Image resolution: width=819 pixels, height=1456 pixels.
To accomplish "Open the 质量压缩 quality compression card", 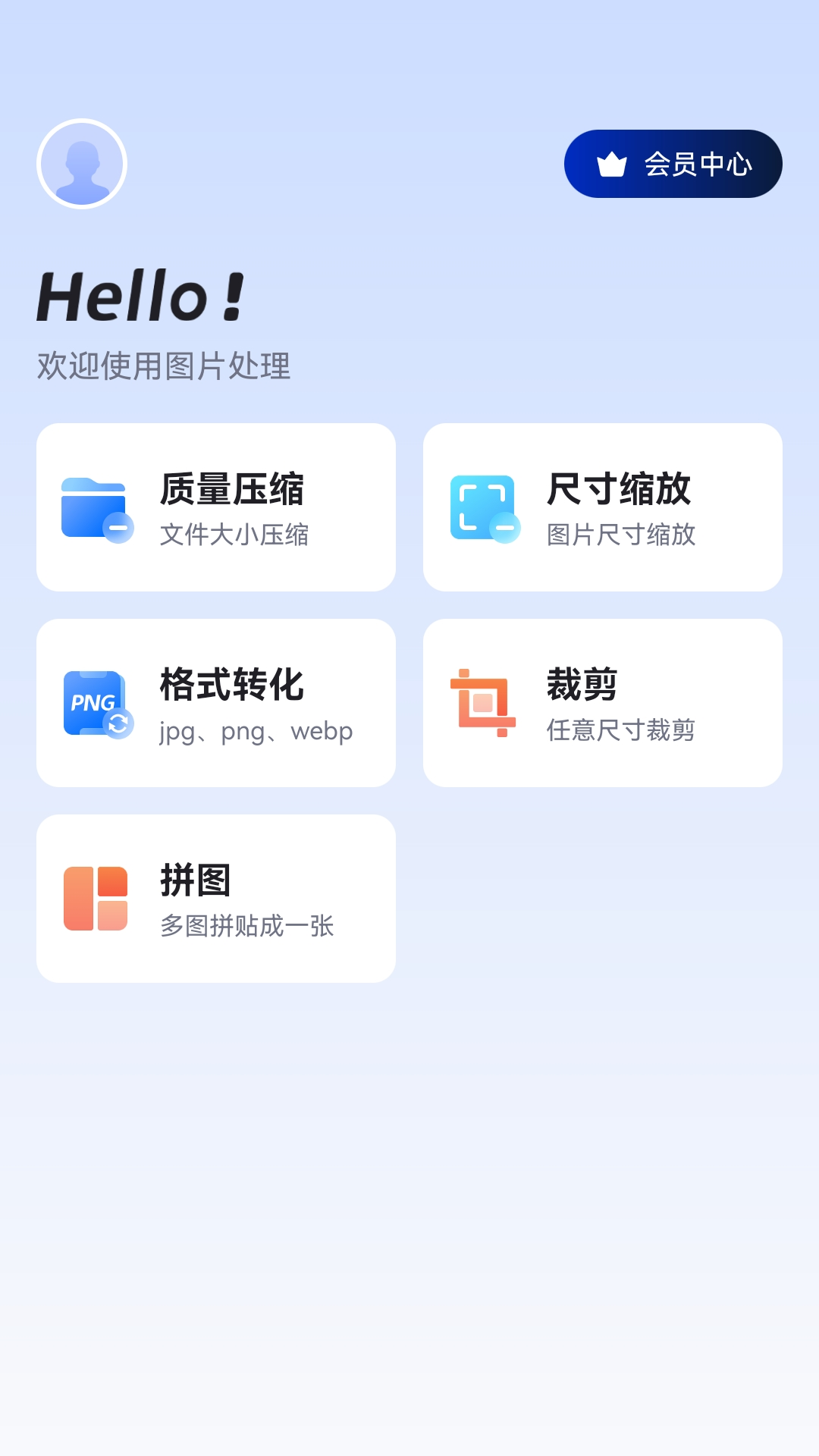I will click(215, 508).
